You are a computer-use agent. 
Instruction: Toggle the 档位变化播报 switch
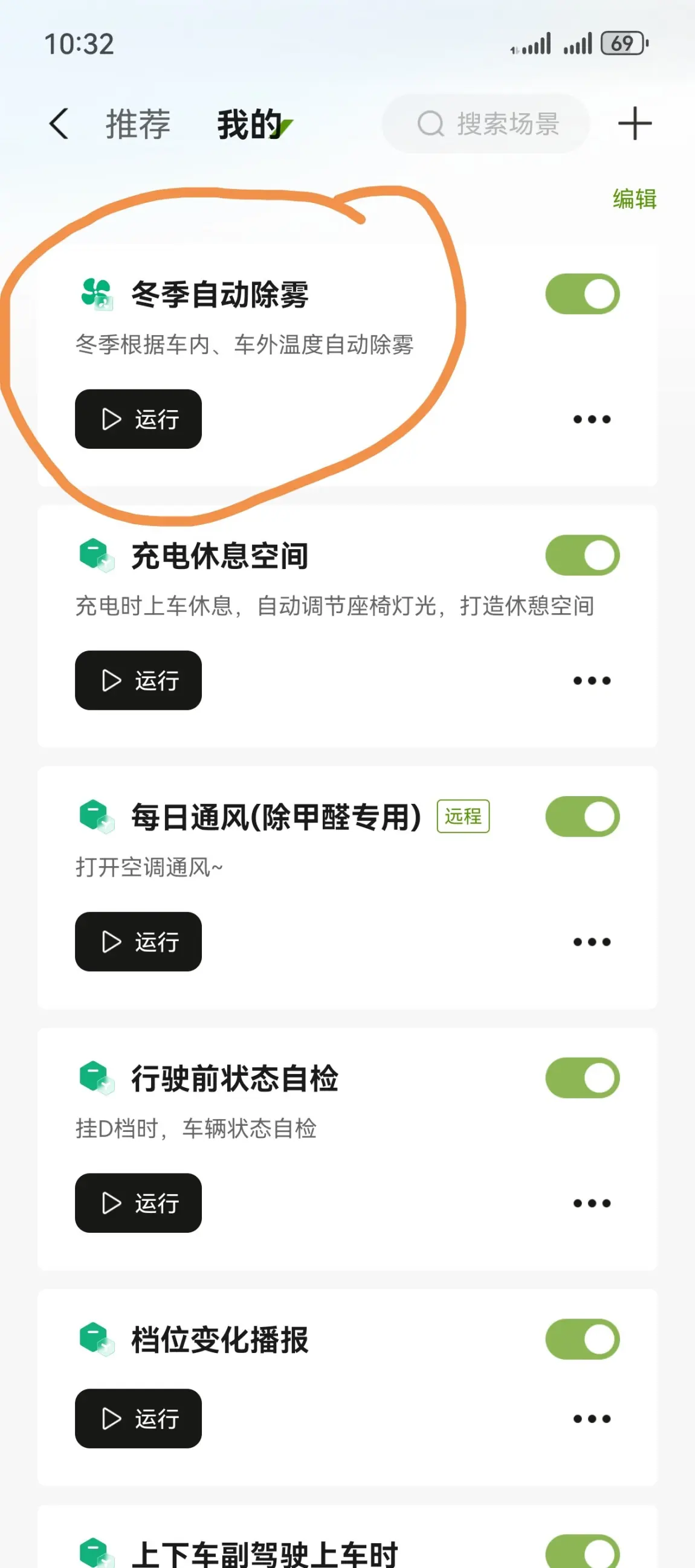pyautogui.click(x=583, y=1339)
